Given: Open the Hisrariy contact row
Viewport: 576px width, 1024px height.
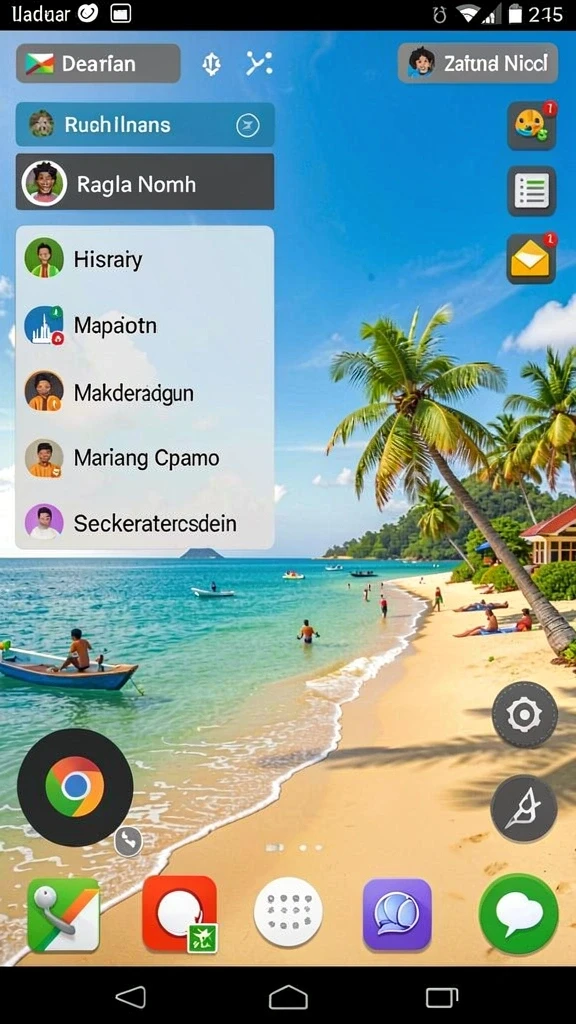Looking at the screenshot, I should click(x=144, y=259).
